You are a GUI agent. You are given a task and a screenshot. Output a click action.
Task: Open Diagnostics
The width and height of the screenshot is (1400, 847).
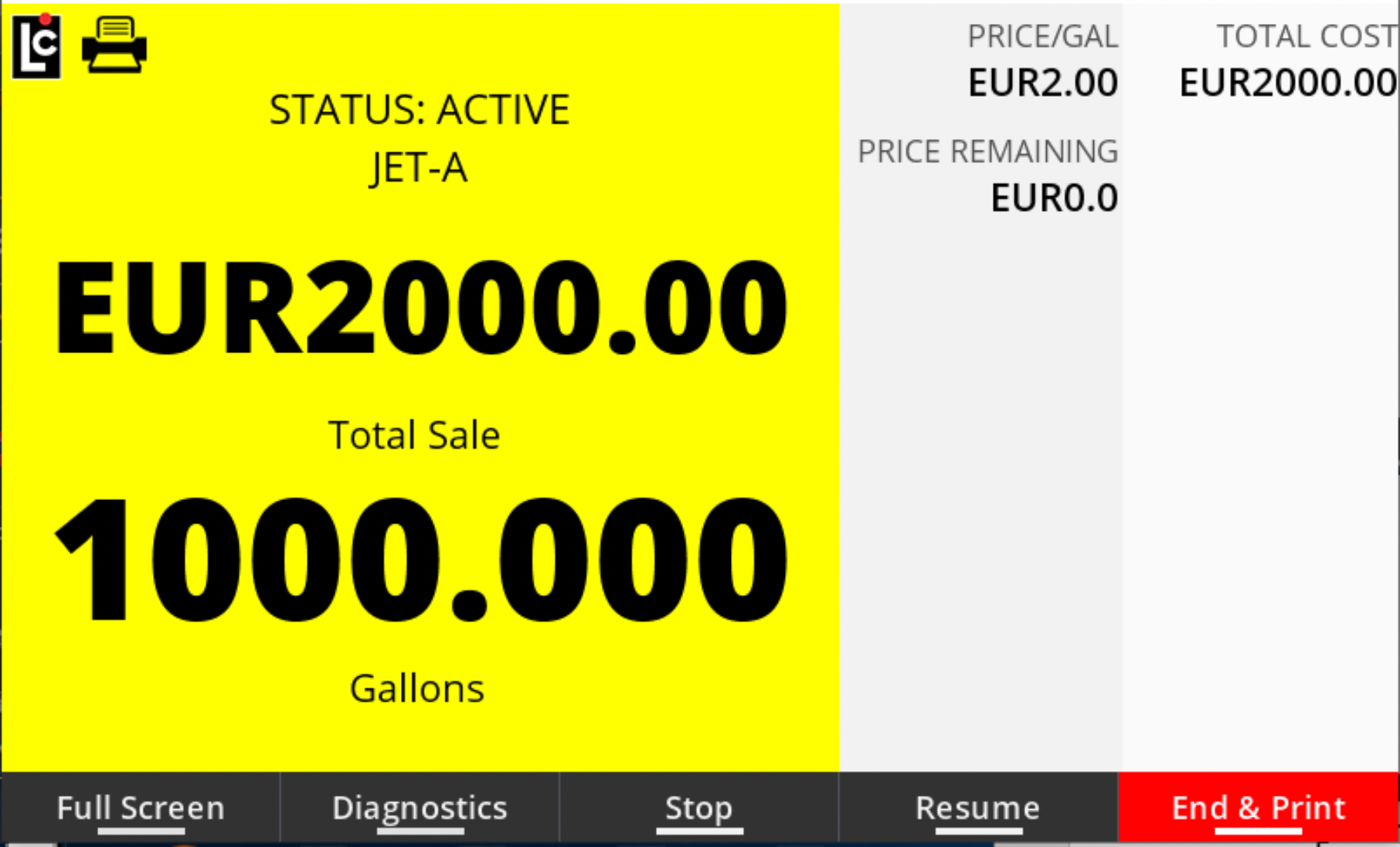tap(420, 808)
